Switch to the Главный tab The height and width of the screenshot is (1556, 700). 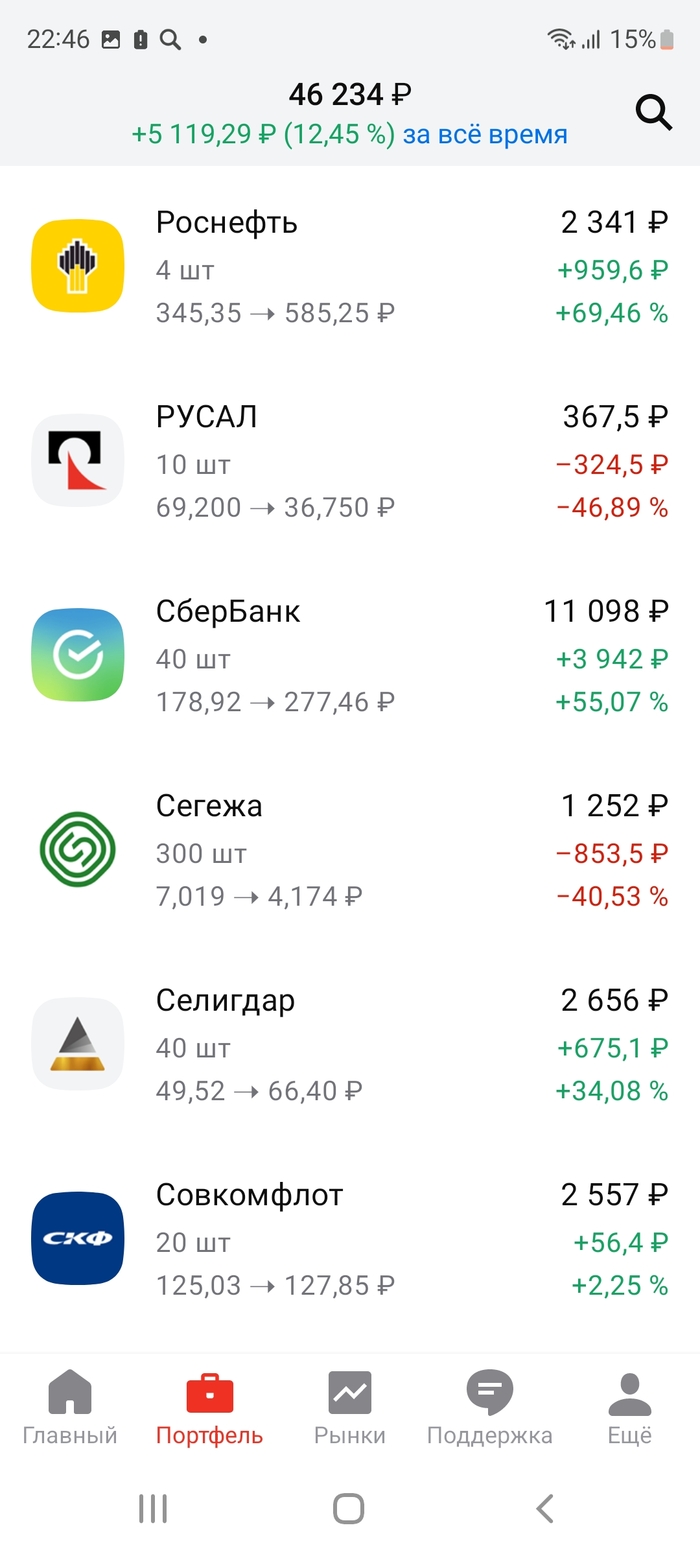70,1408
